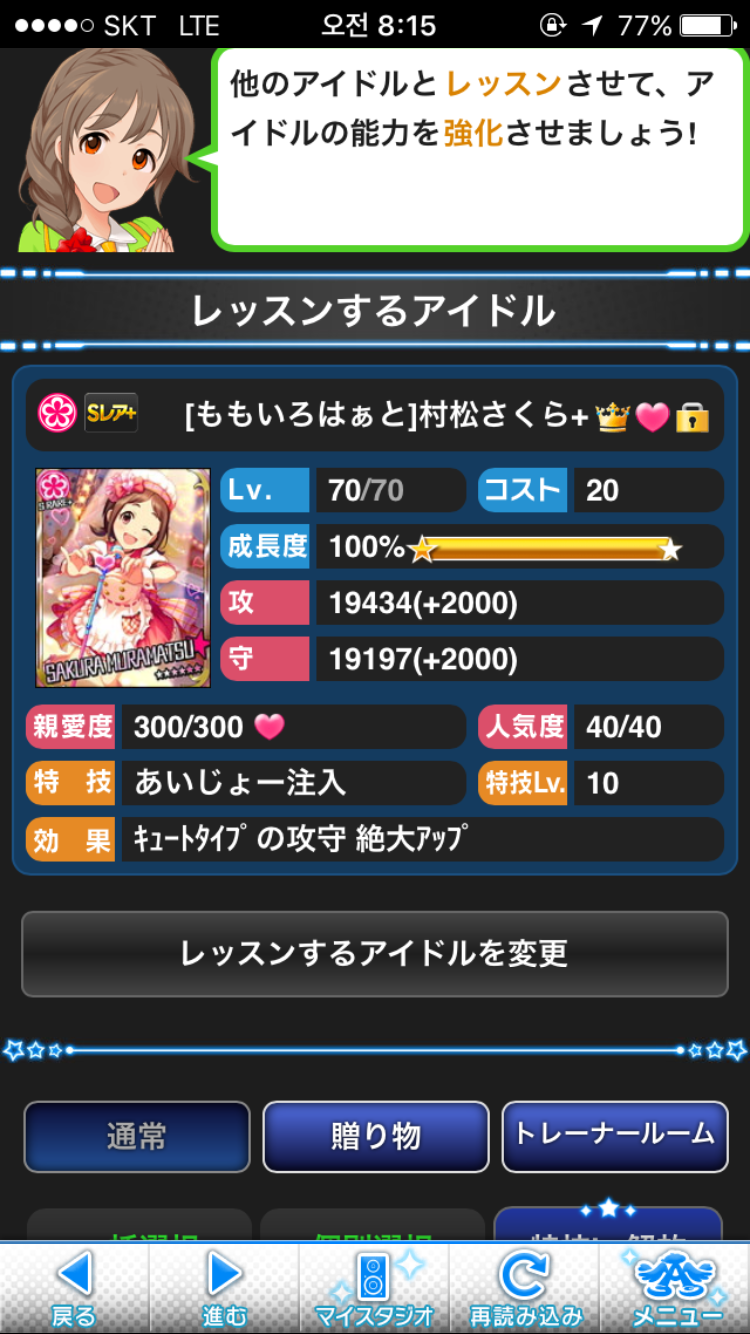Go back with 戻る
This screenshot has height=1334, width=750.
tap(74, 1288)
